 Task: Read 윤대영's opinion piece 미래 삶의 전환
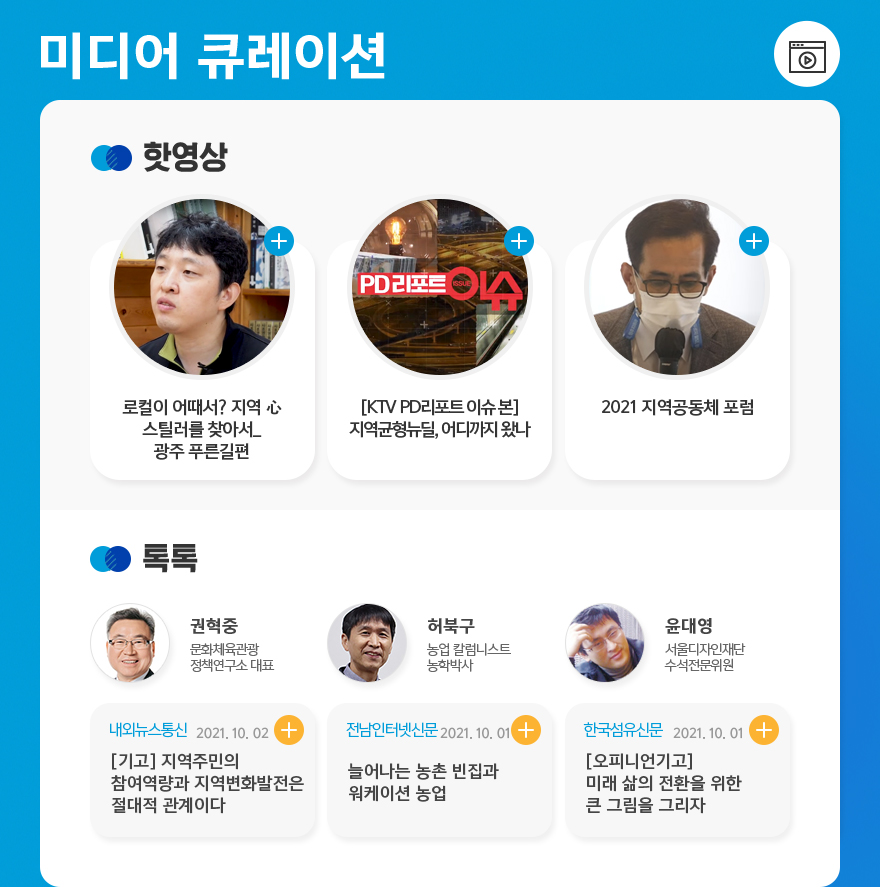[664, 783]
